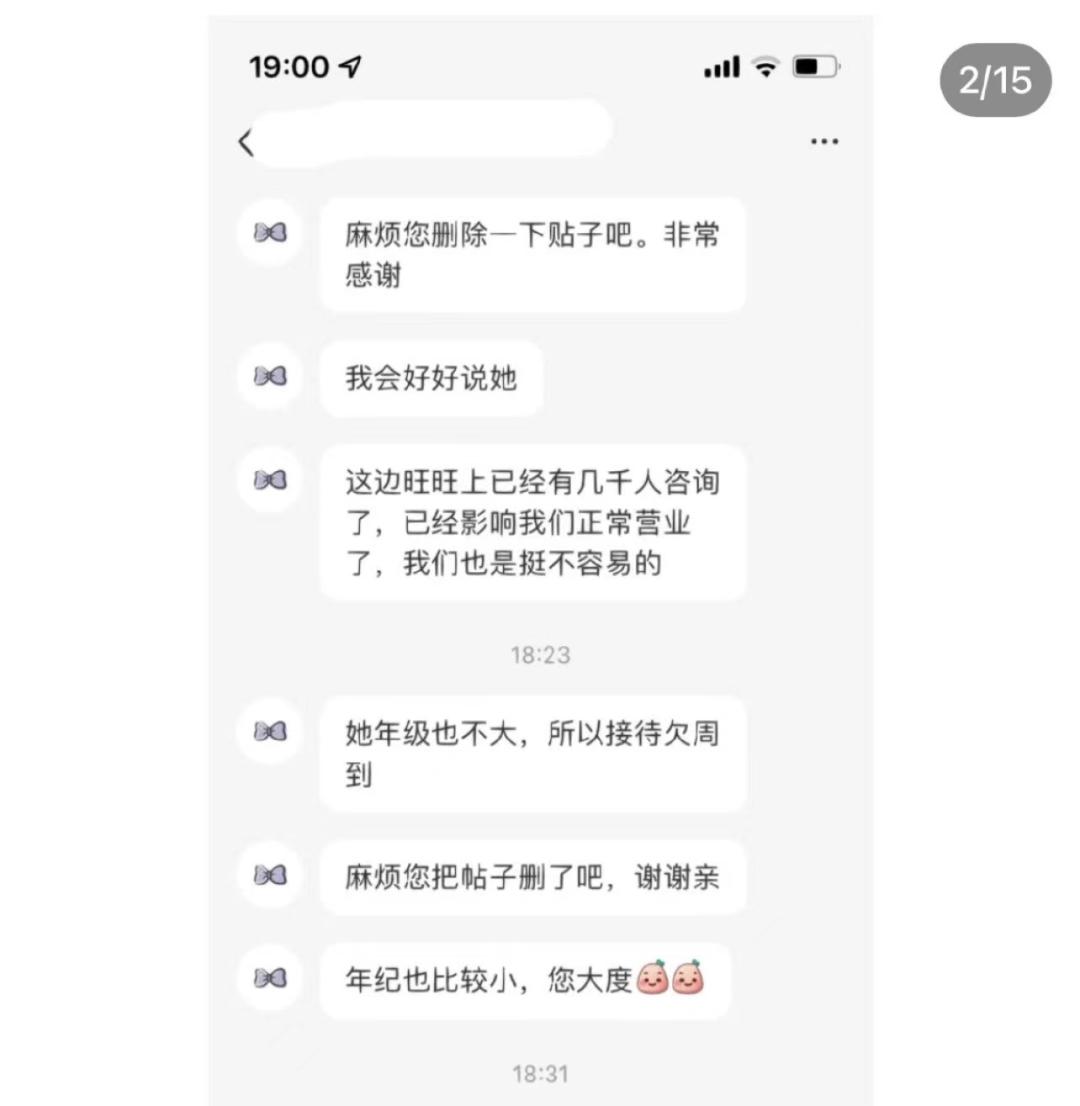Tap the clock showing 19:00 in status bar
Screen dimensions: 1080x1106
(x=288, y=66)
